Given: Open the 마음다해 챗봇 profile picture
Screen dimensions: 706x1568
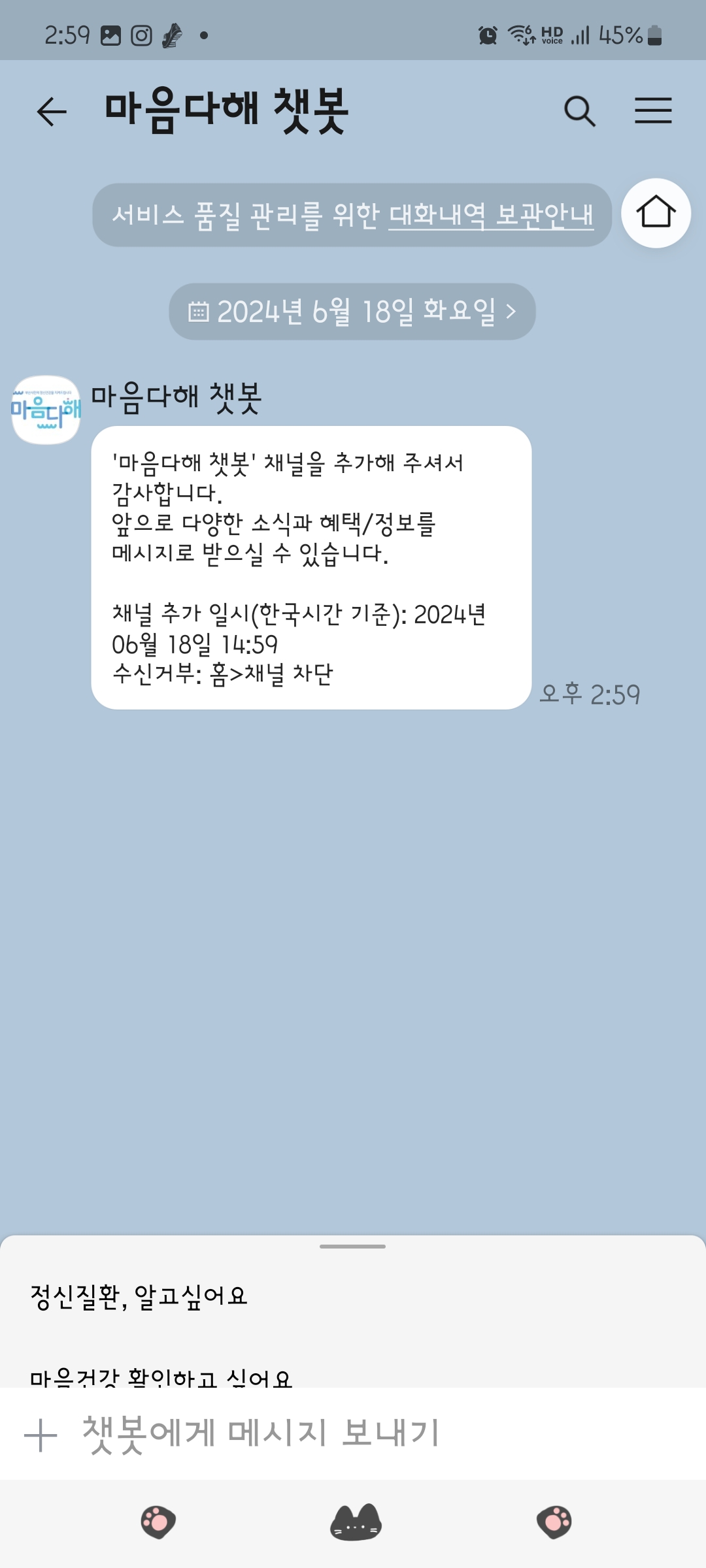Looking at the screenshot, I should pyautogui.click(x=46, y=410).
